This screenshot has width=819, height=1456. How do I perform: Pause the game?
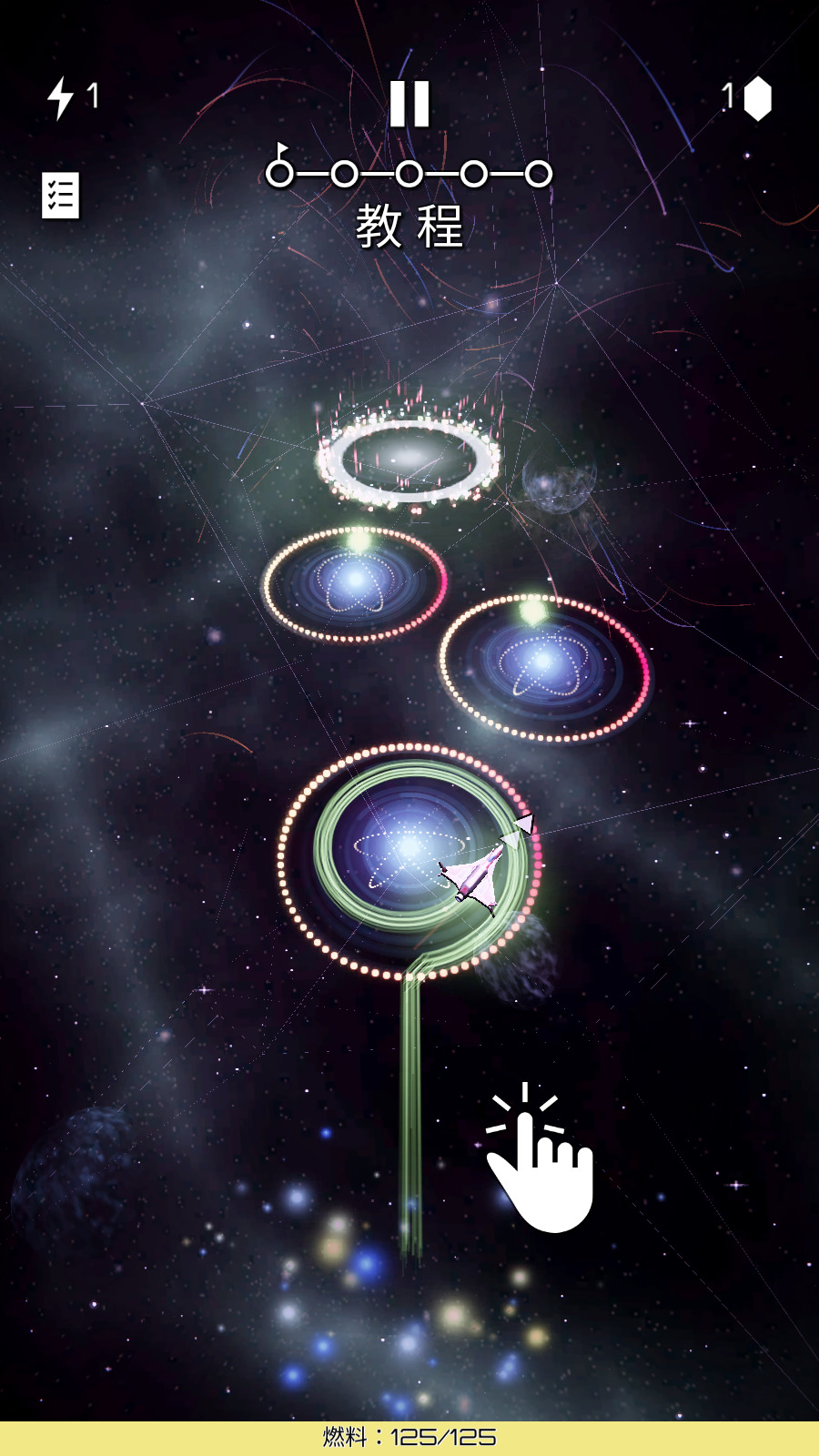[409, 104]
